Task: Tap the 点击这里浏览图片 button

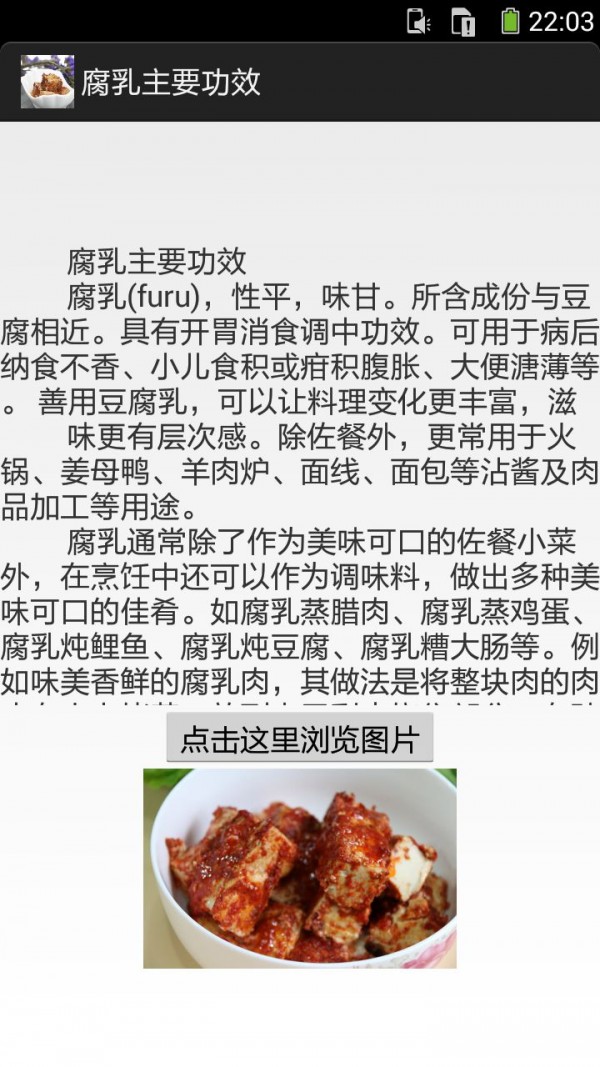Action: click(x=299, y=739)
